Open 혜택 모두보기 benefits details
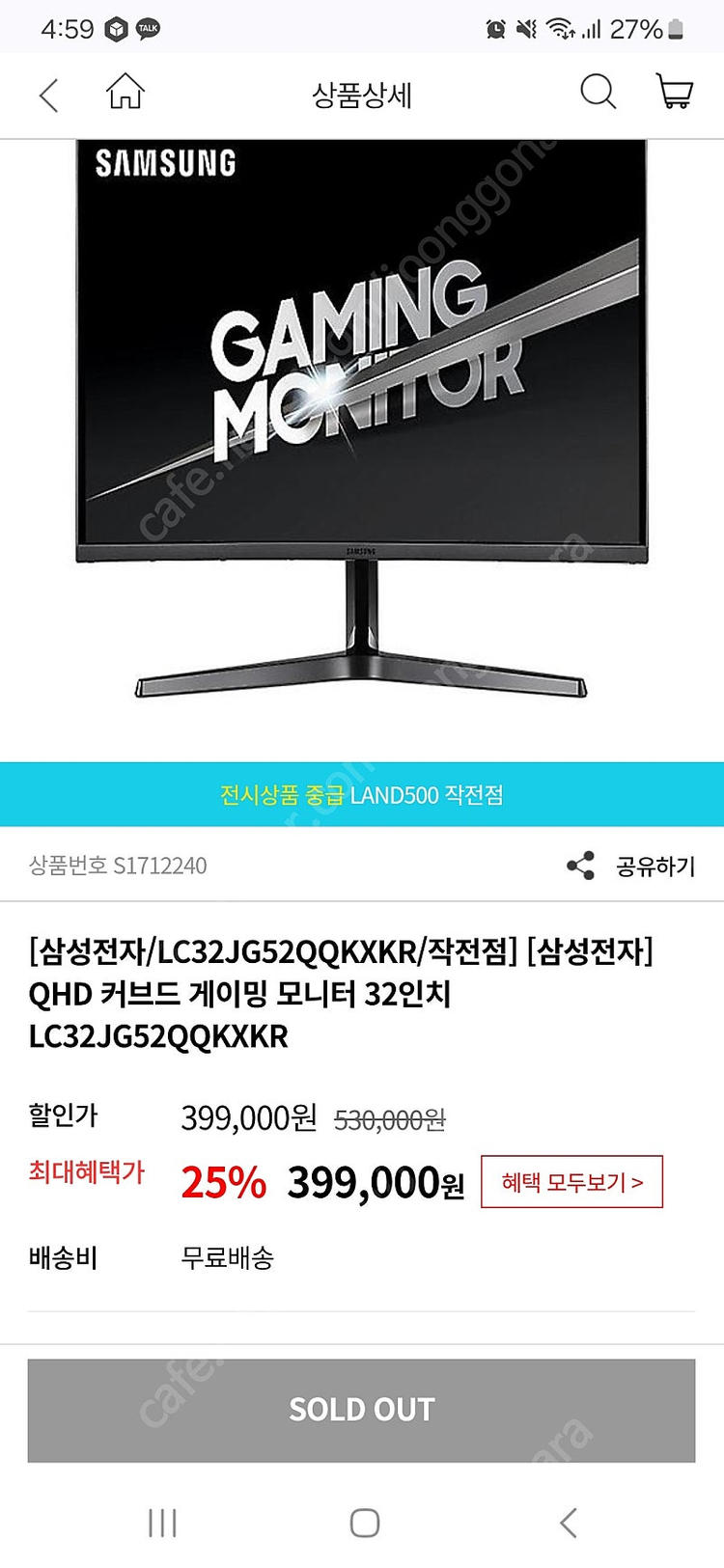724x1568 pixels. [573, 1181]
